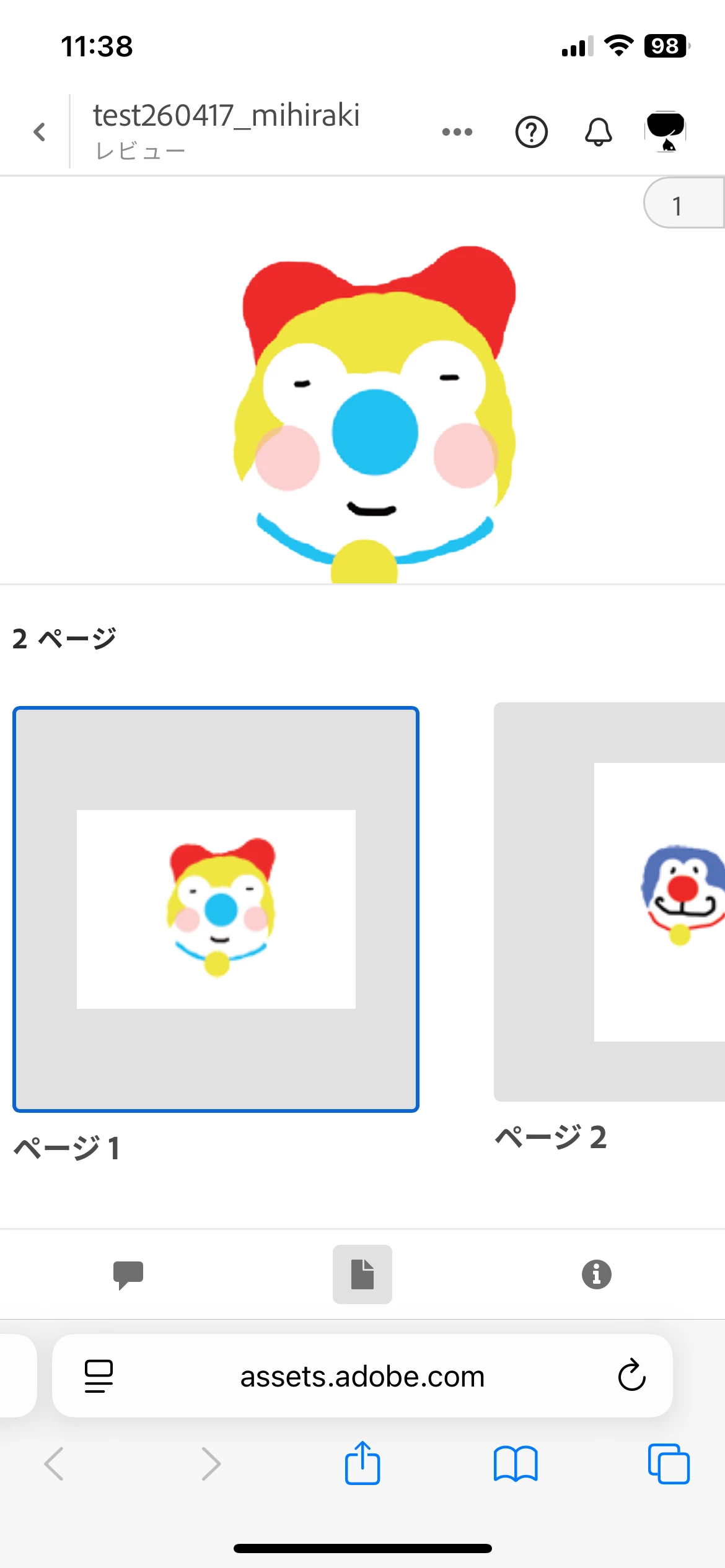Open the three-dot more options menu

coord(457,131)
